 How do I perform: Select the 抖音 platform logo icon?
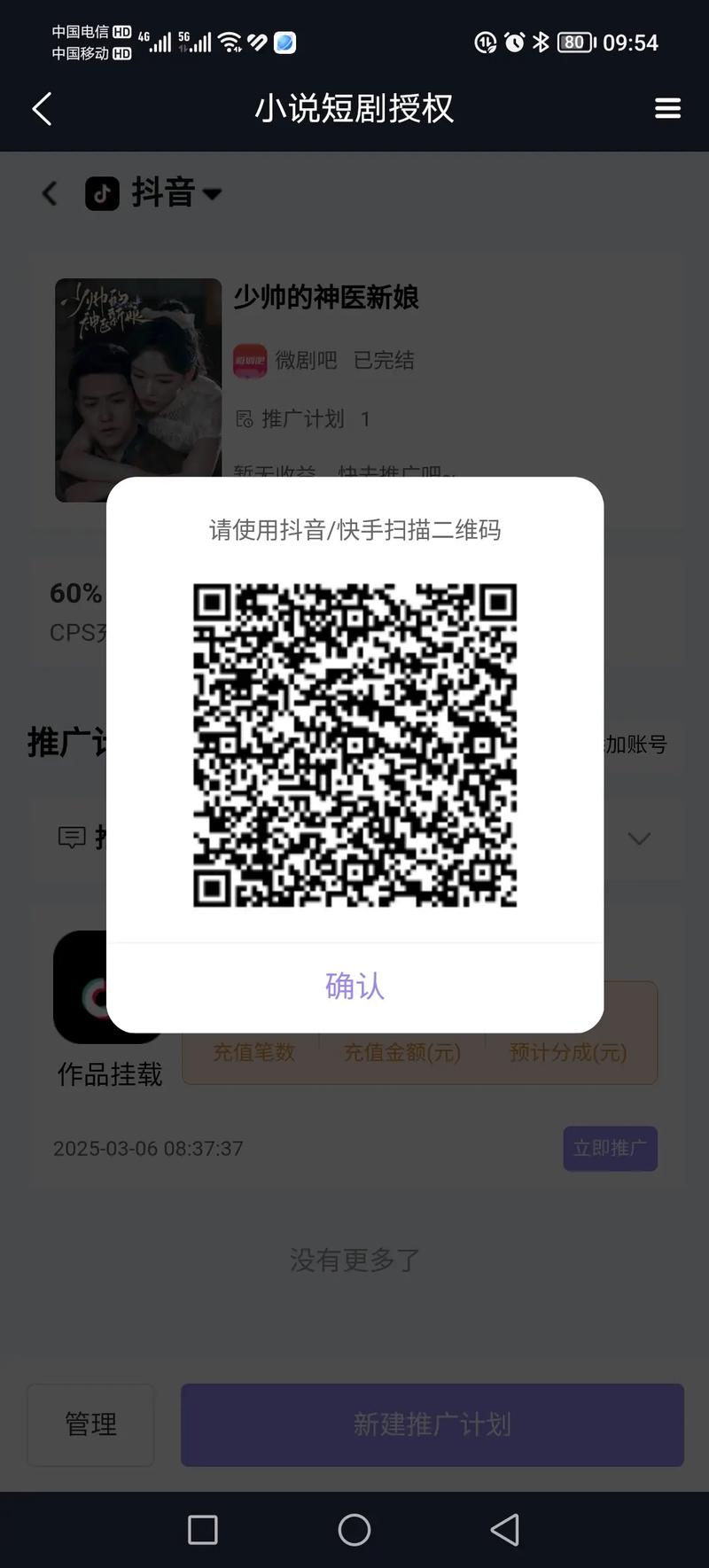102,193
